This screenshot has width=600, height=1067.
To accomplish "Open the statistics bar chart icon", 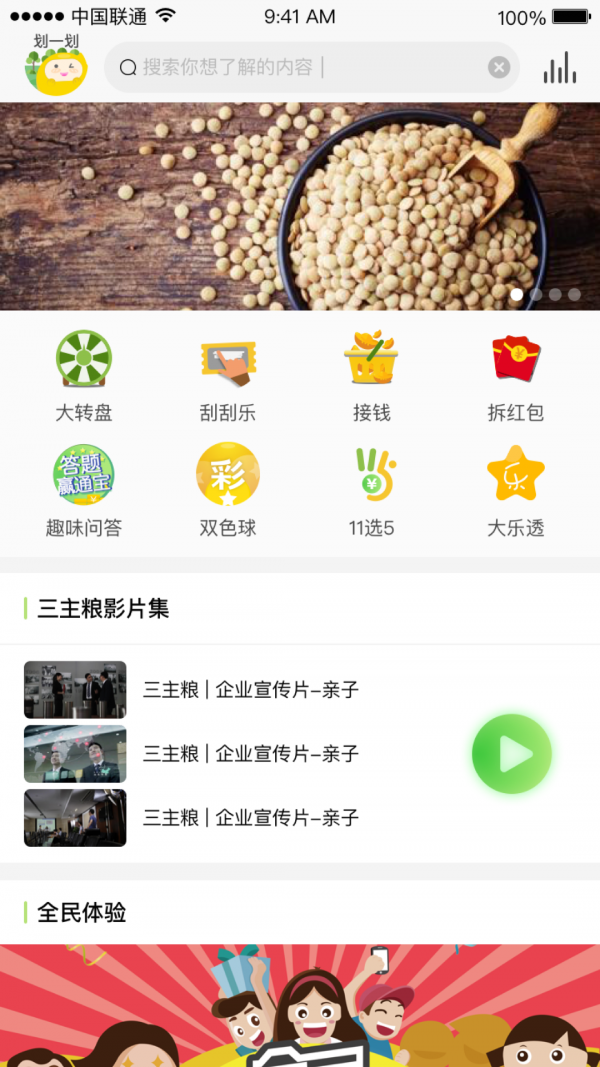I will [560, 68].
